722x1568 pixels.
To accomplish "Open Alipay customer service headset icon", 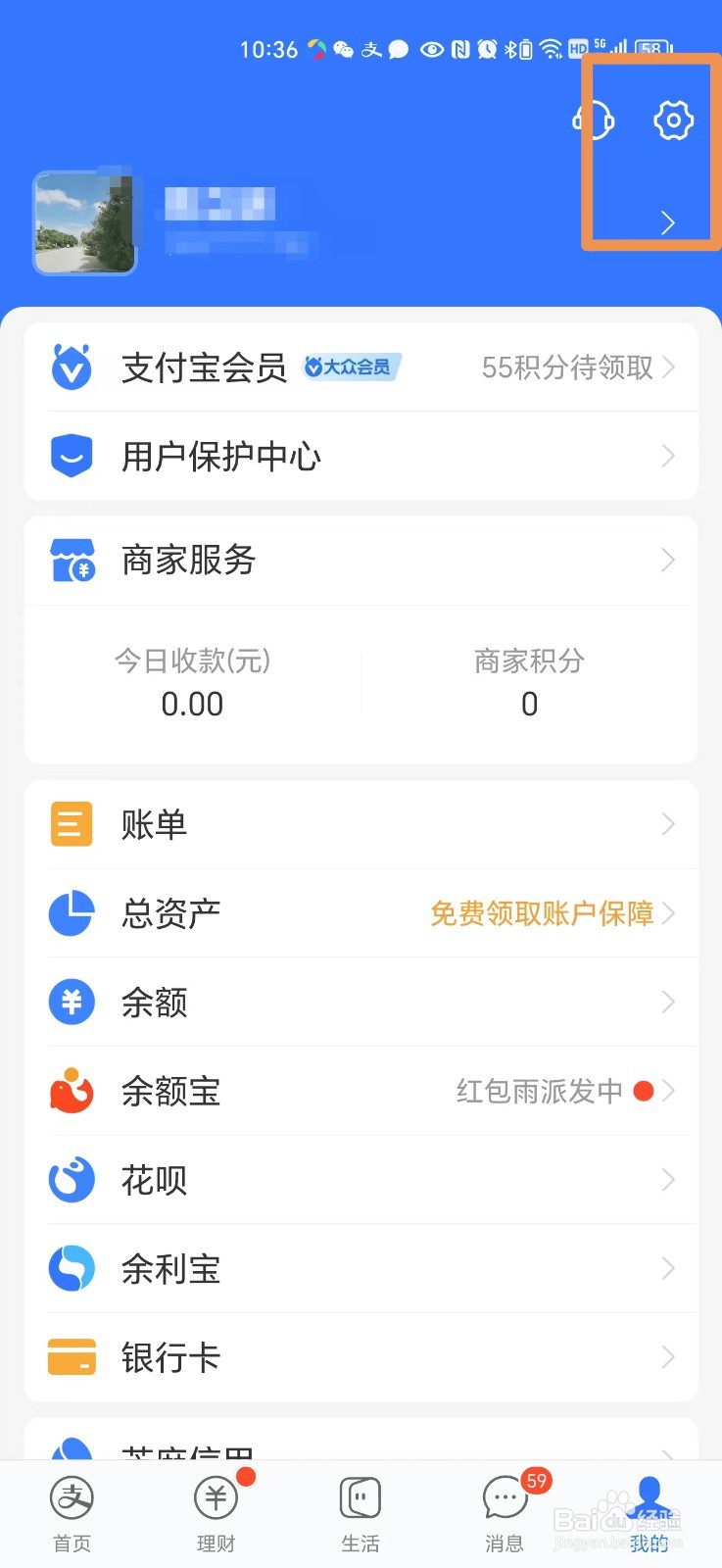I will tap(592, 120).
